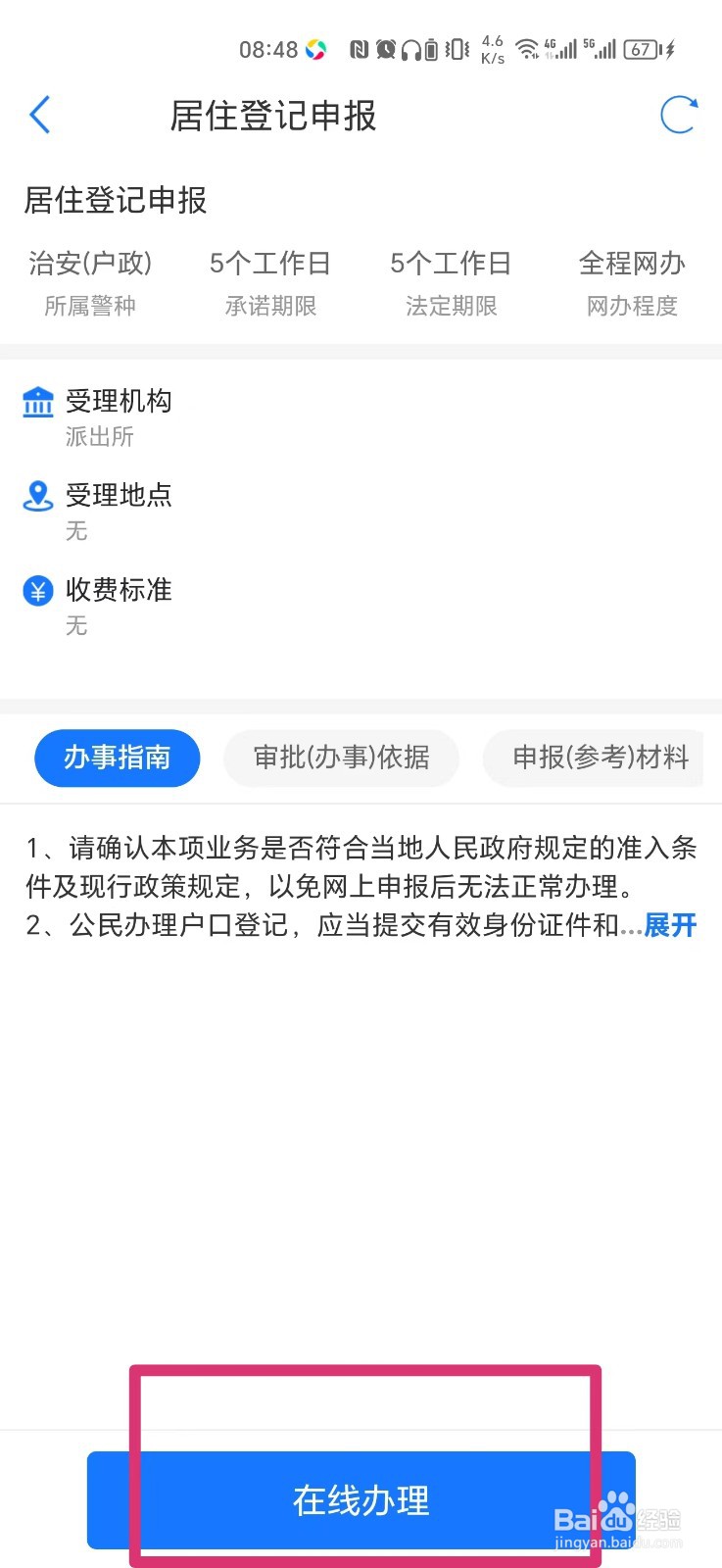Click the refresh icon to reload page

click(x=680, y=115)
